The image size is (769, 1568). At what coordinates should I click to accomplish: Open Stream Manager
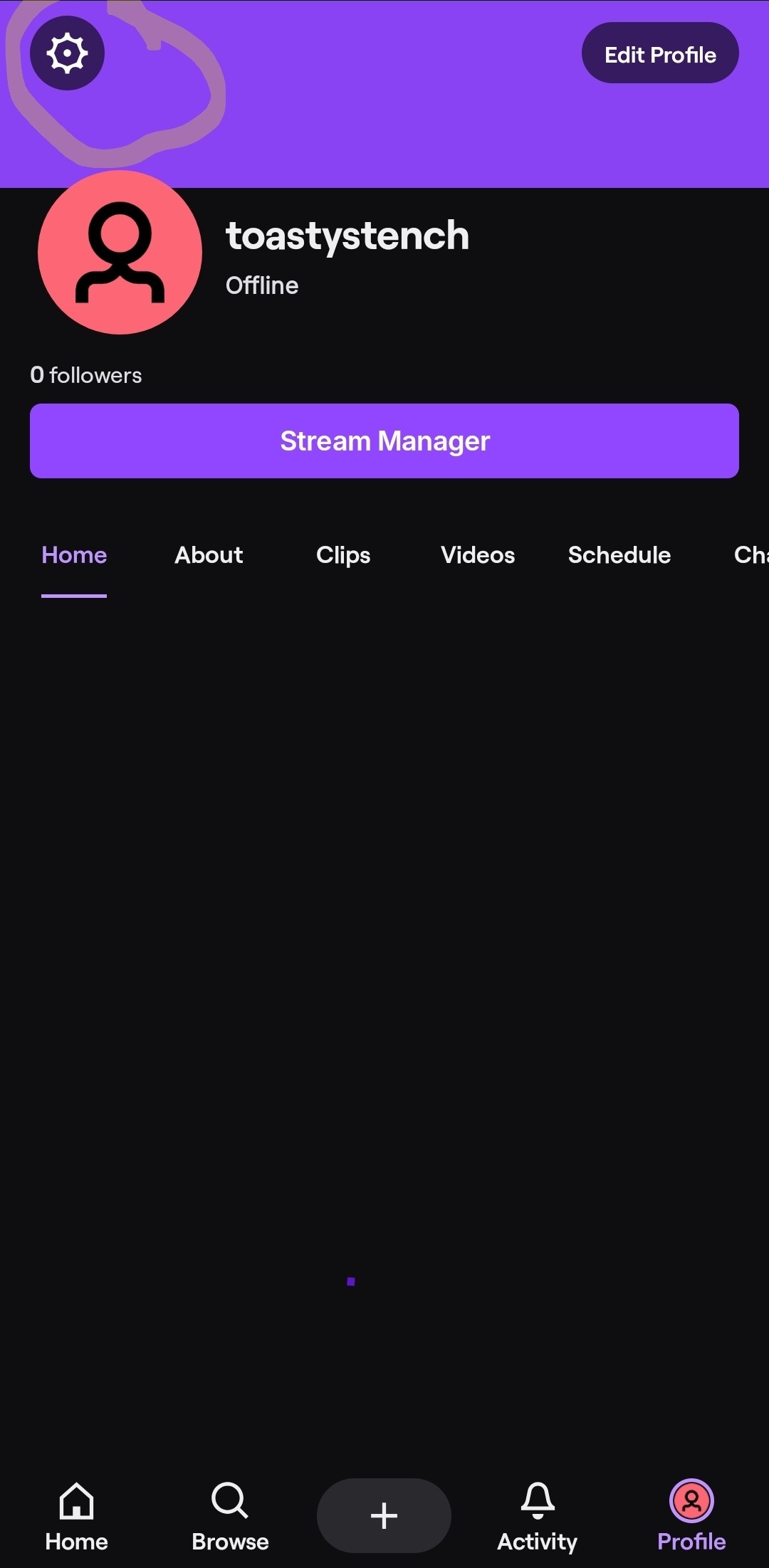(x=384, y=441)
